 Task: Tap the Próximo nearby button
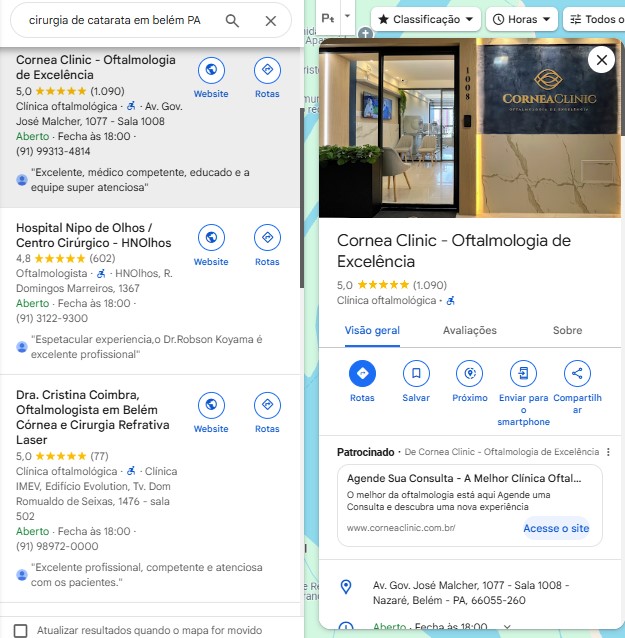pyautogui.click(x=470, y=382)
